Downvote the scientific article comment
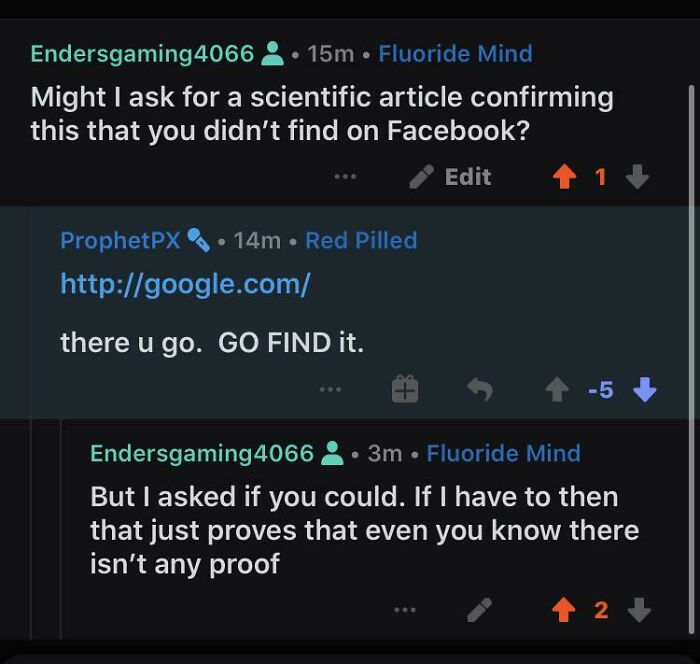Viewport: 700px width, 664px height. click(637, 177)
